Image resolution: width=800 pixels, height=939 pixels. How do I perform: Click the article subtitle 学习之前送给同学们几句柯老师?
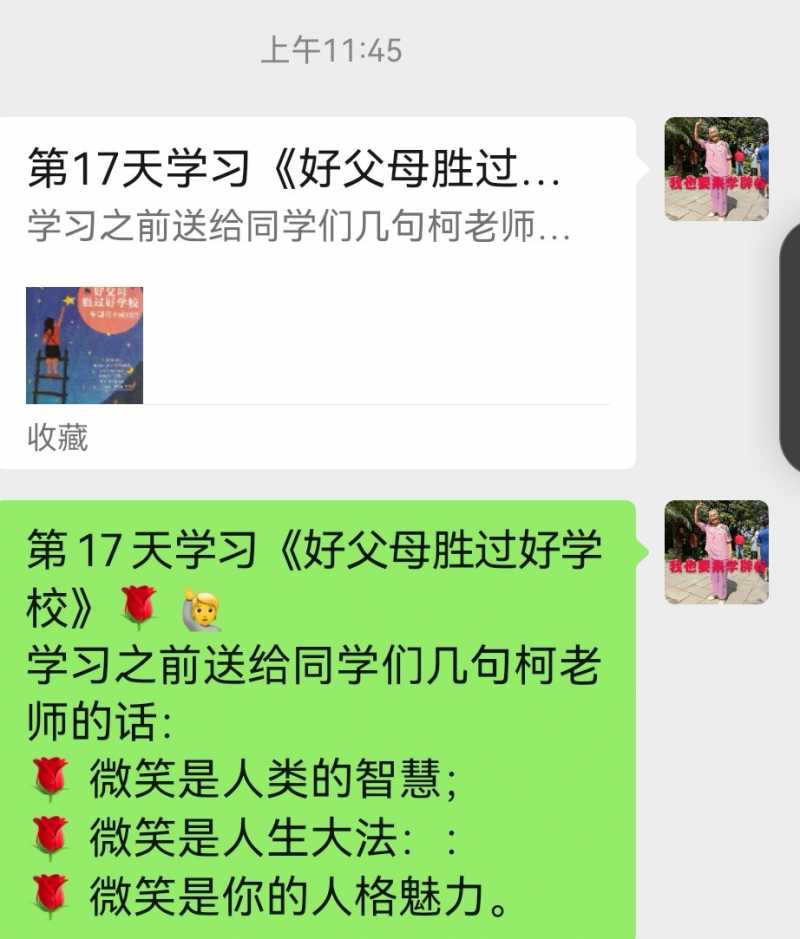298,227
